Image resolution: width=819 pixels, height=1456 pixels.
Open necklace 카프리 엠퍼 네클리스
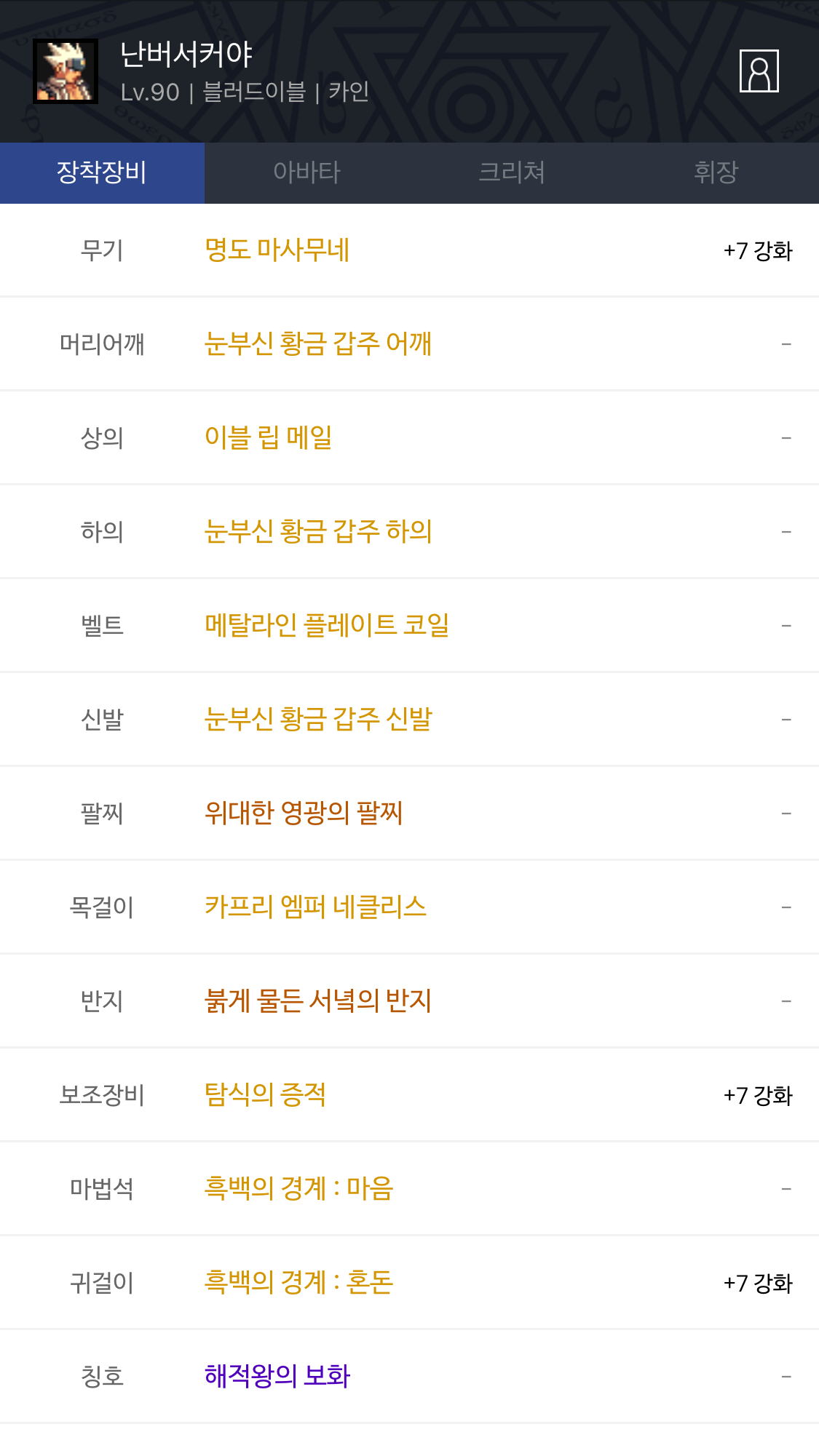(315, 907)
